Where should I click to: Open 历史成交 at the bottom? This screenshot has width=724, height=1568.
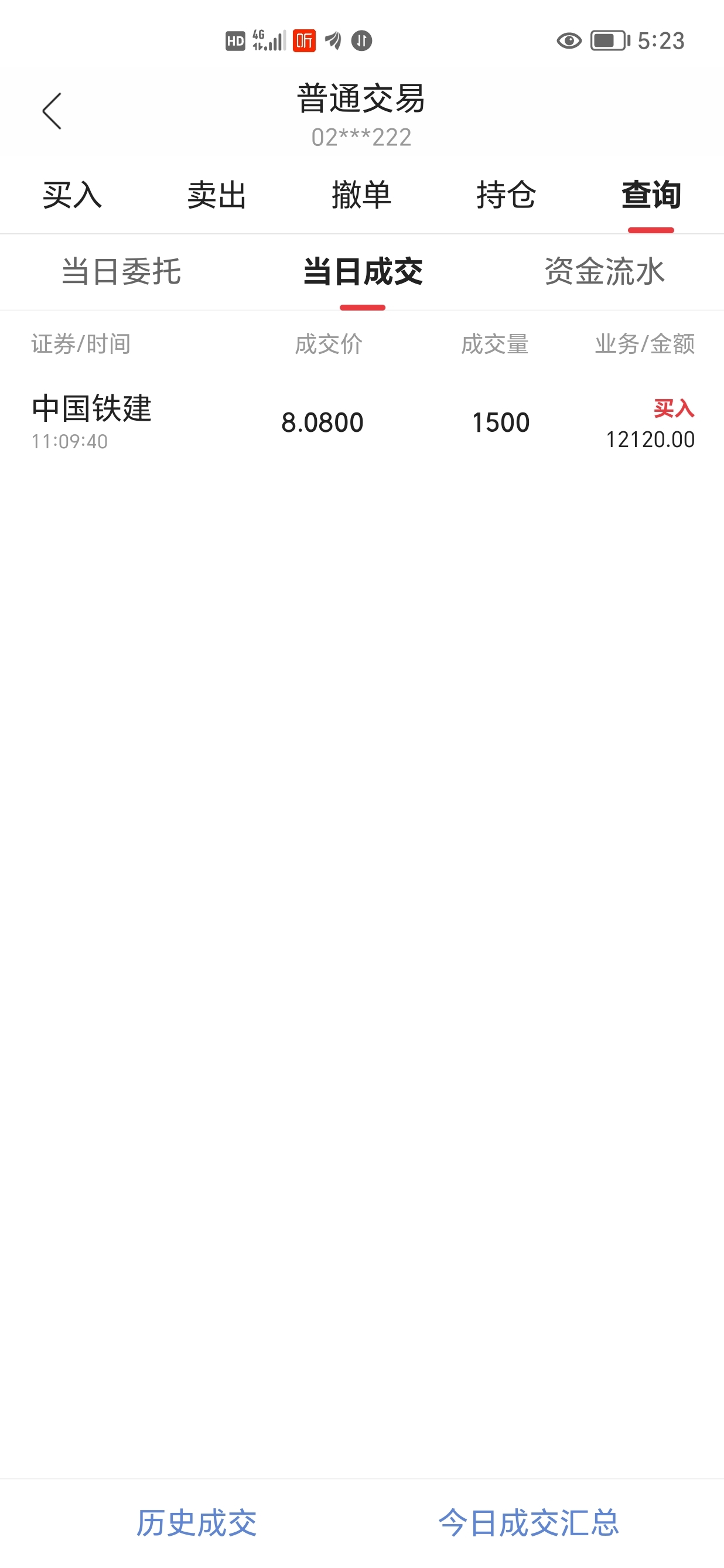tap(196, 1523)
